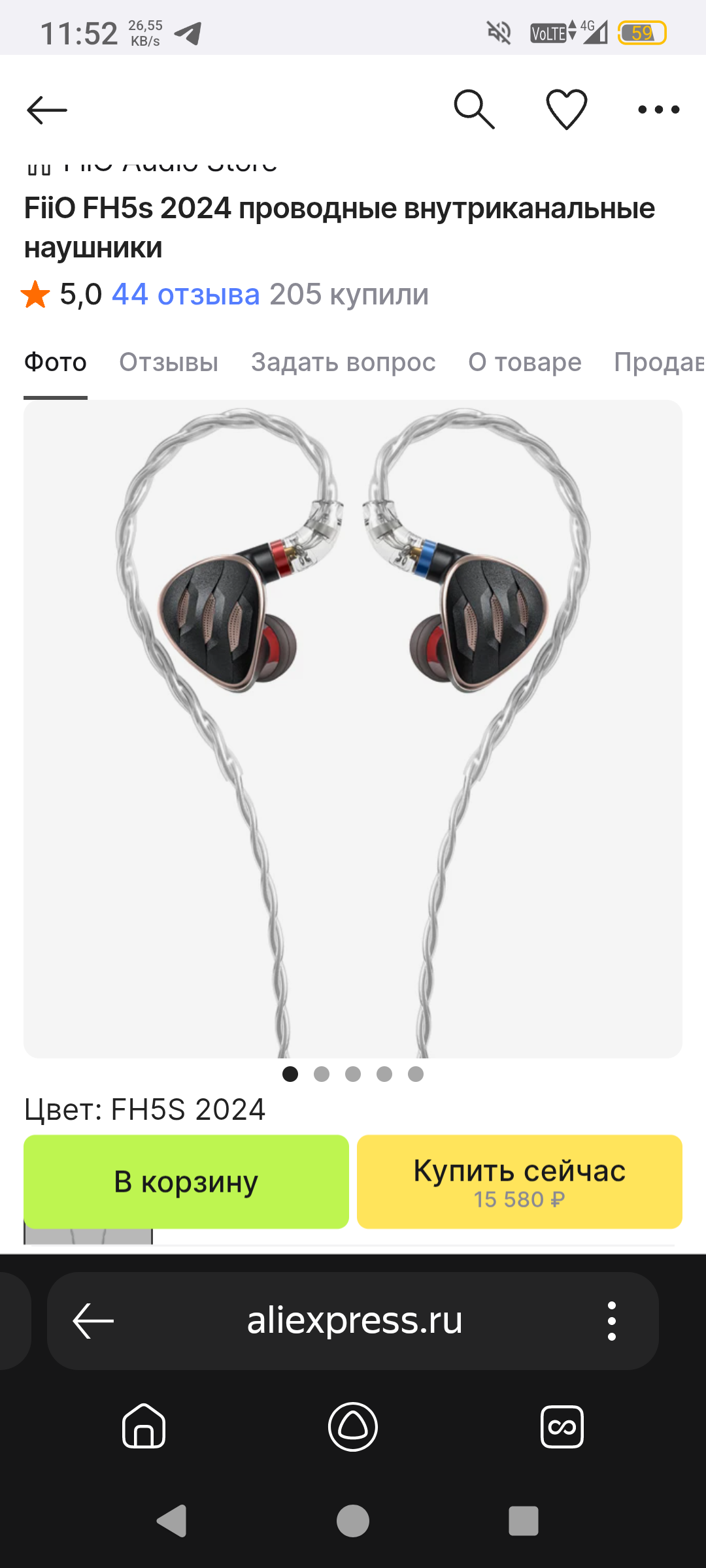Open recent apps with the square button
Viewport: 706px width, 1568px height.
coord(523,1521)
